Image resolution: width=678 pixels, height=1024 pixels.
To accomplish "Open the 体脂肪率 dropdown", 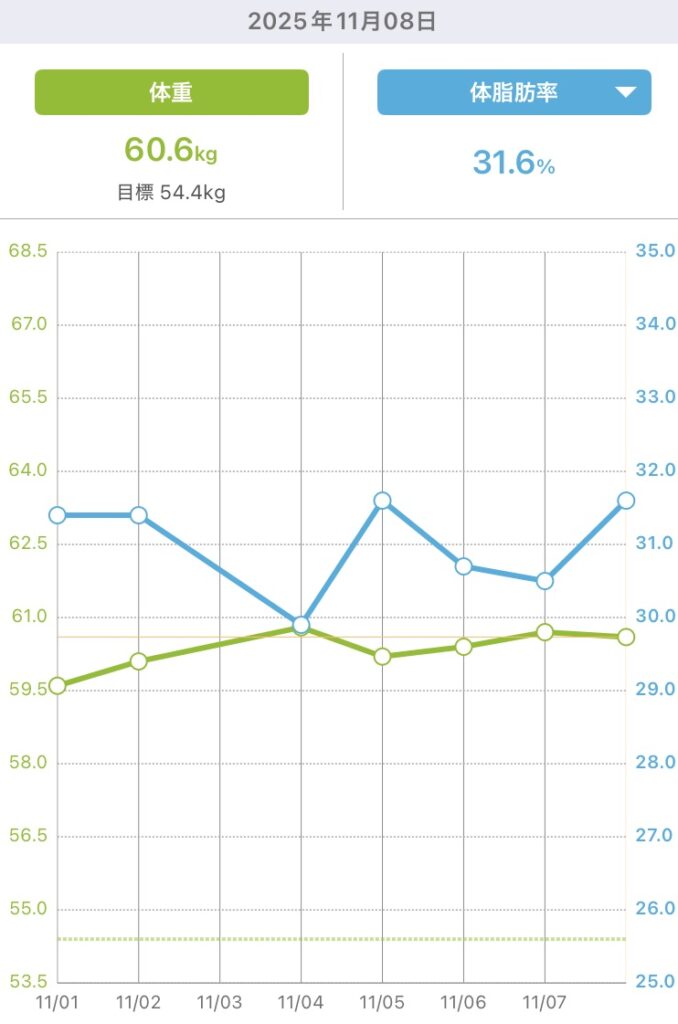I will click(514, 93).
